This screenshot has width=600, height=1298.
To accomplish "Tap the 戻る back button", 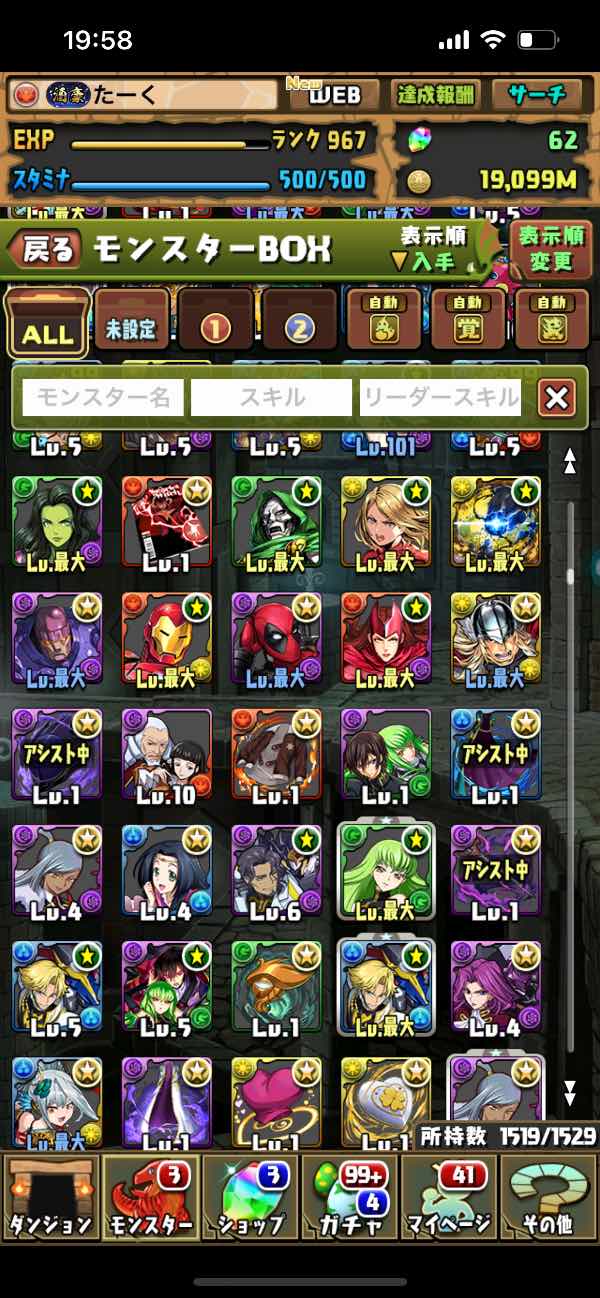I will (x=48, y=249).
